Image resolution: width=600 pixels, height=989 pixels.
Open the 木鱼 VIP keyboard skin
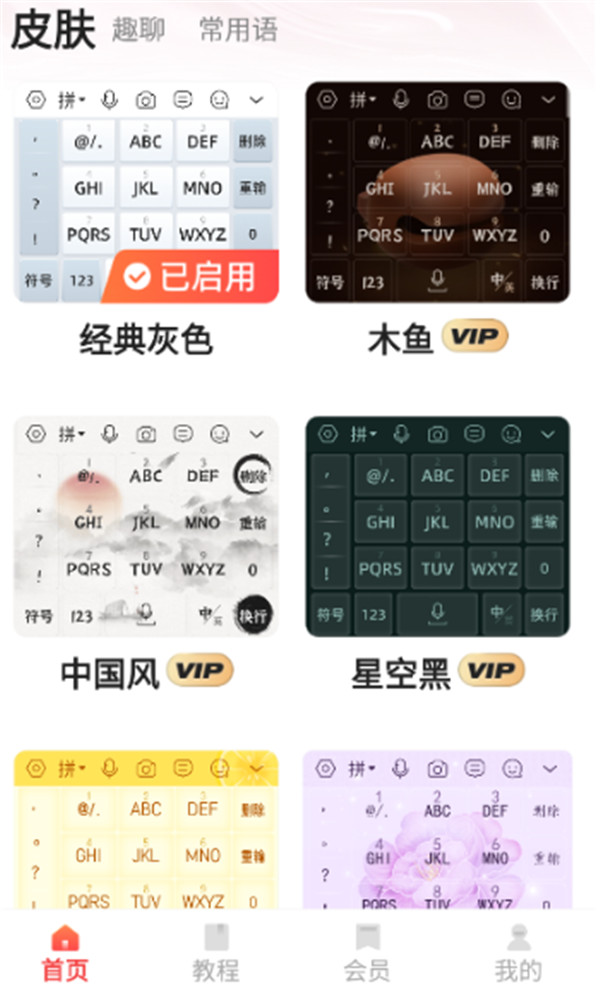(438, 192)
